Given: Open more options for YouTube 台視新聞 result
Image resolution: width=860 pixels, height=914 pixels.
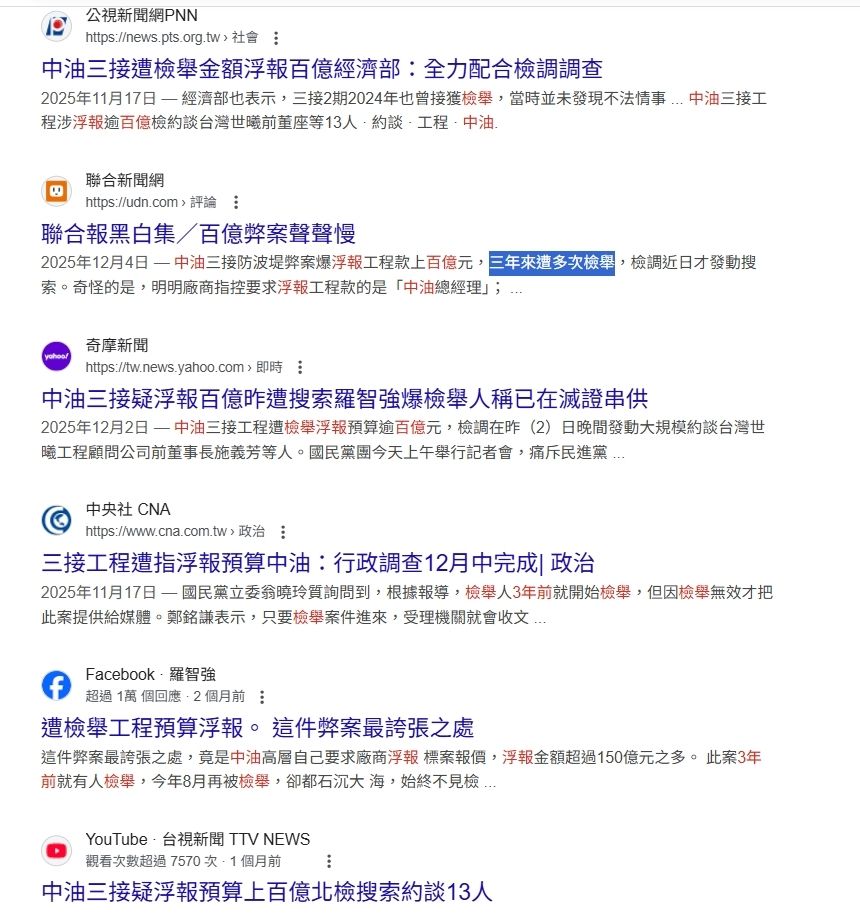Looking at the screenshot, I should 329,861.
